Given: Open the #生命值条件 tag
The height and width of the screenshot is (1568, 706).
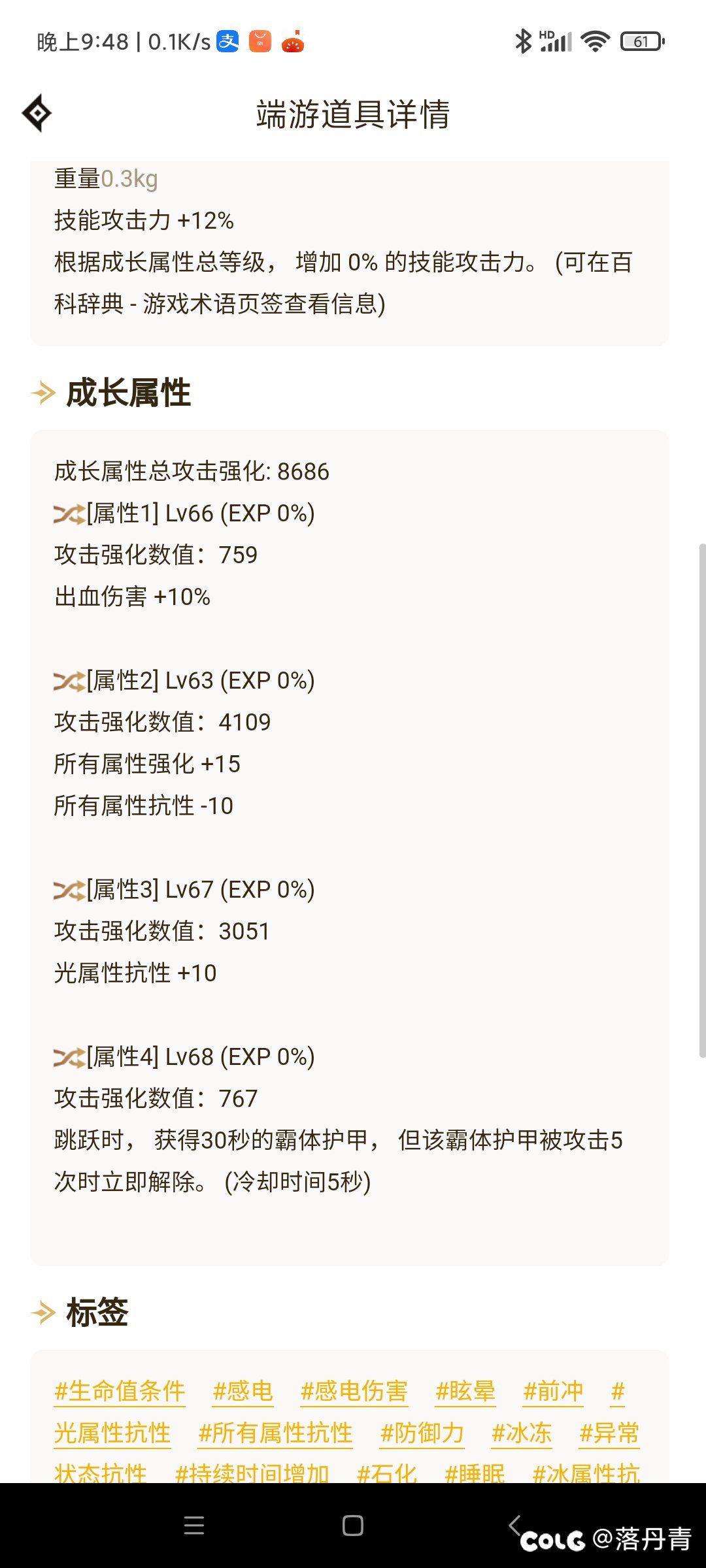Looking at the screenshot, I should [120, 1391].
